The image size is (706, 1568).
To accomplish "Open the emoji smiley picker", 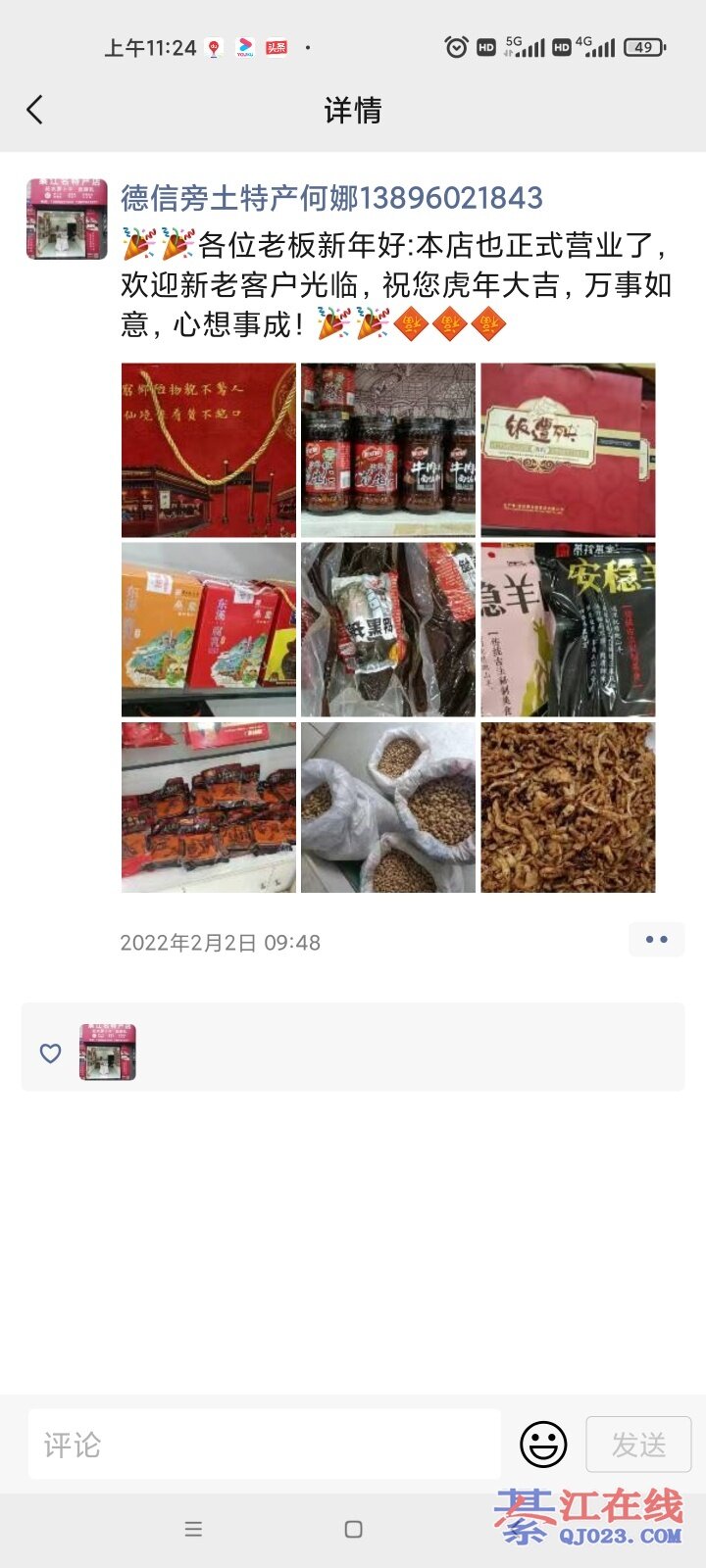I will point(543,1445).
